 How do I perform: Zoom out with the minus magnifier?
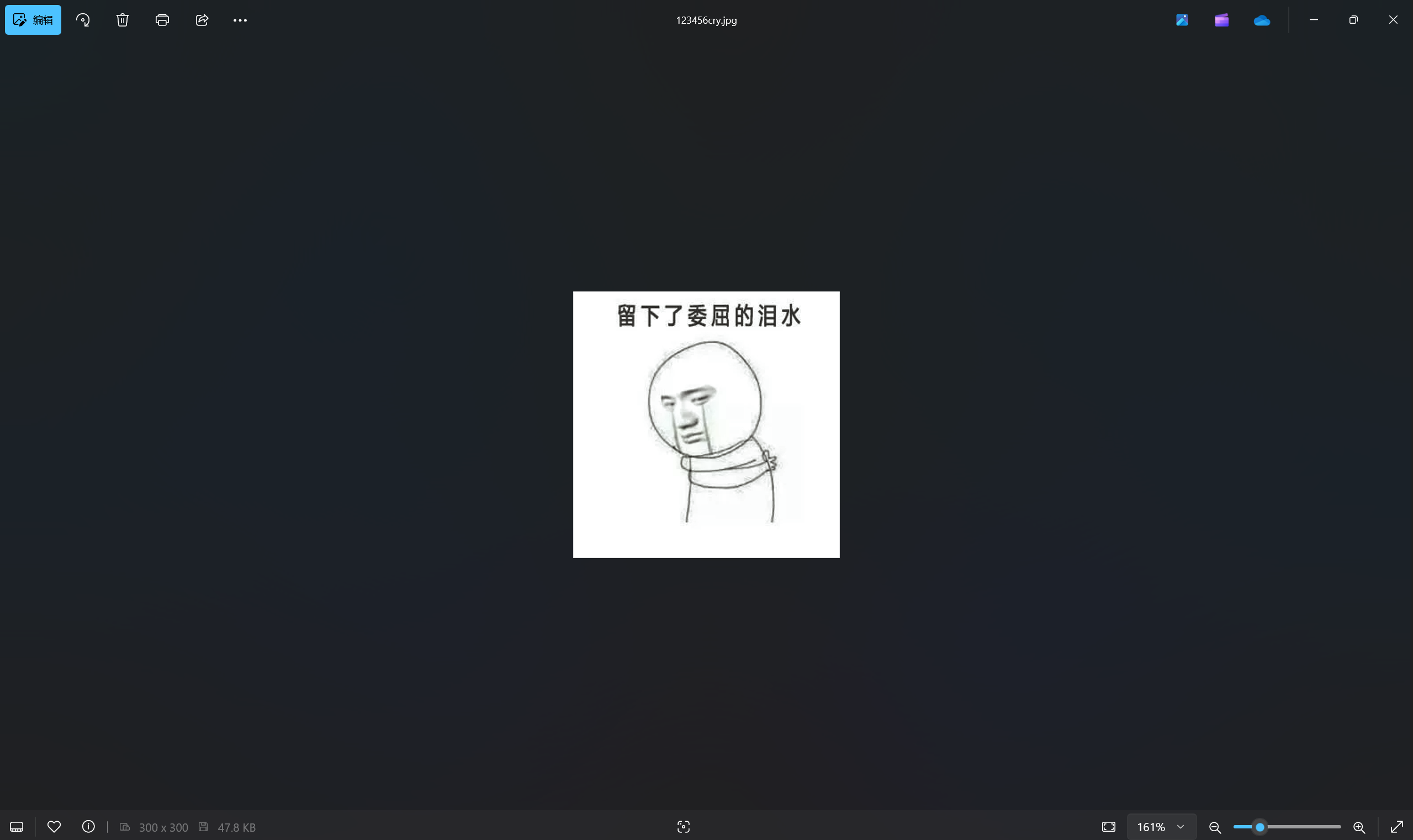pos(1215,827)
